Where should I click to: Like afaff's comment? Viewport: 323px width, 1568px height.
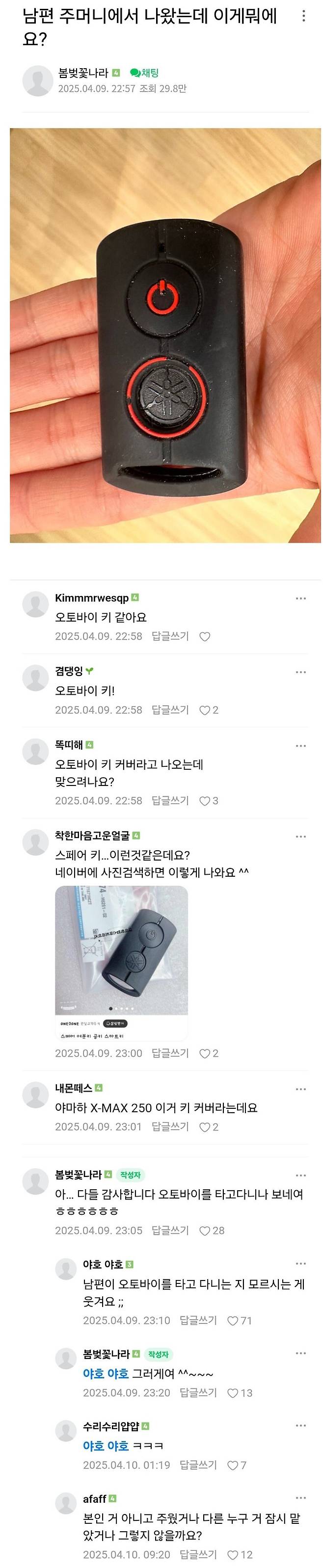click(232, 1555)
